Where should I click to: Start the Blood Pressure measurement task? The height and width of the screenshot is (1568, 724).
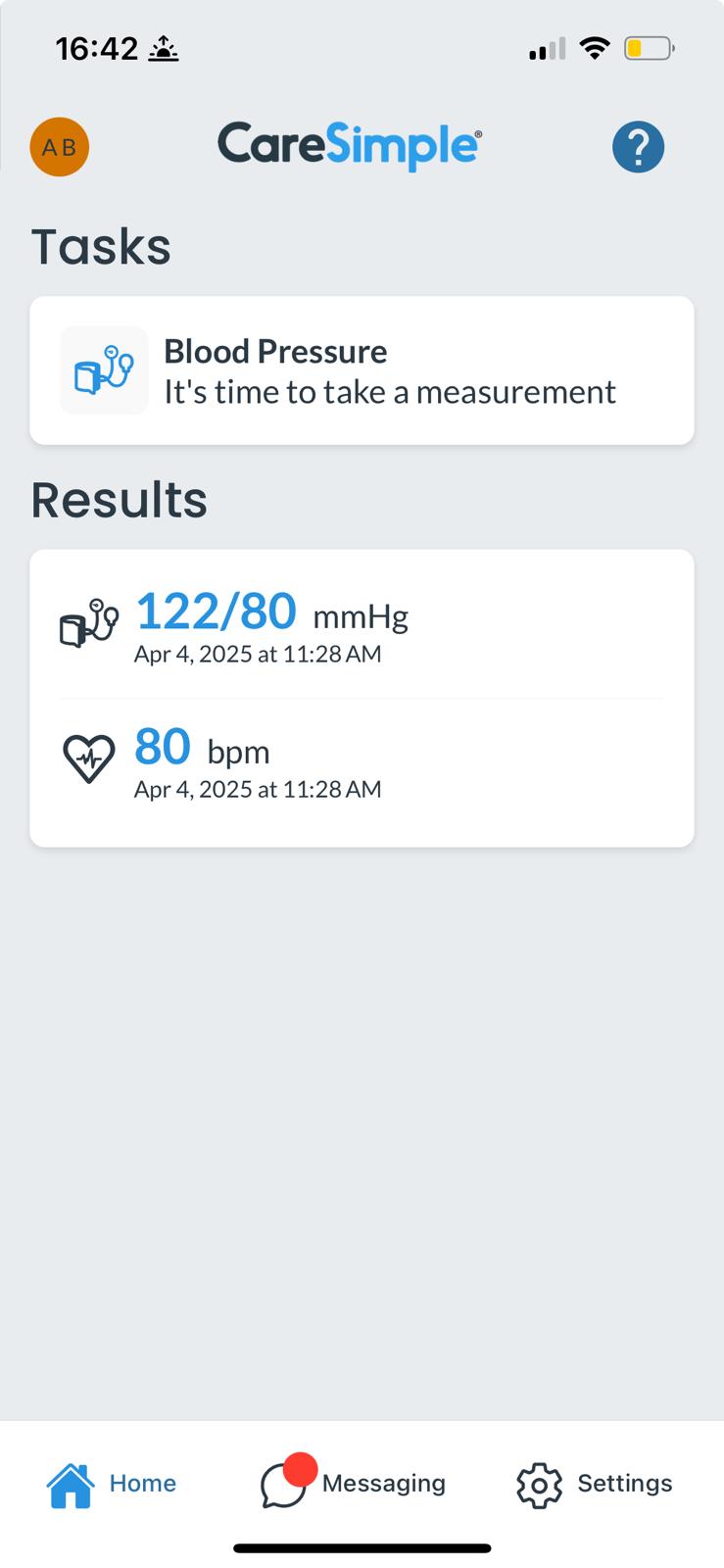[x=362, y=370]
